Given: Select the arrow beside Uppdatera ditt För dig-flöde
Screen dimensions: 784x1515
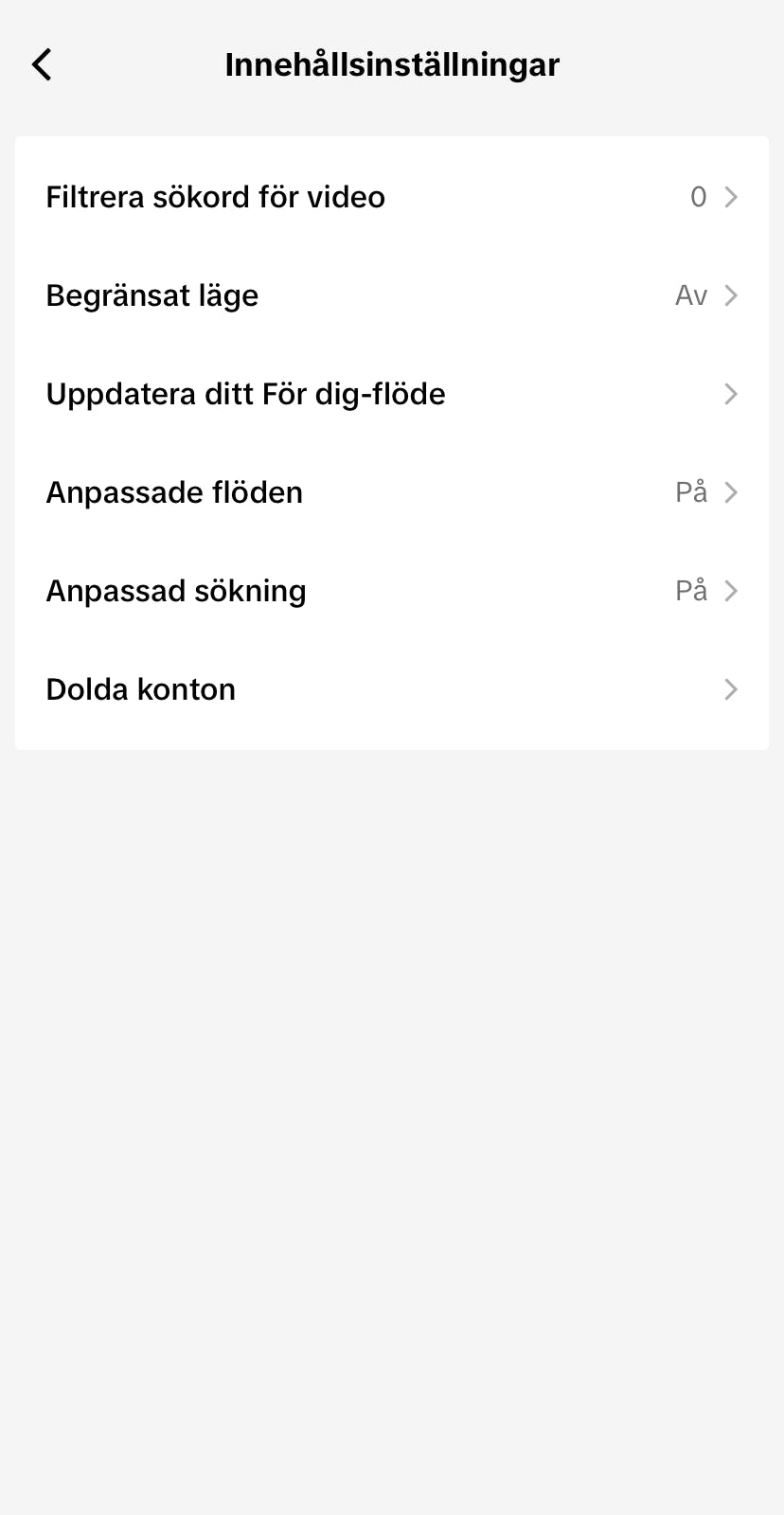Looking at the screenshot, I should (730, 394).
